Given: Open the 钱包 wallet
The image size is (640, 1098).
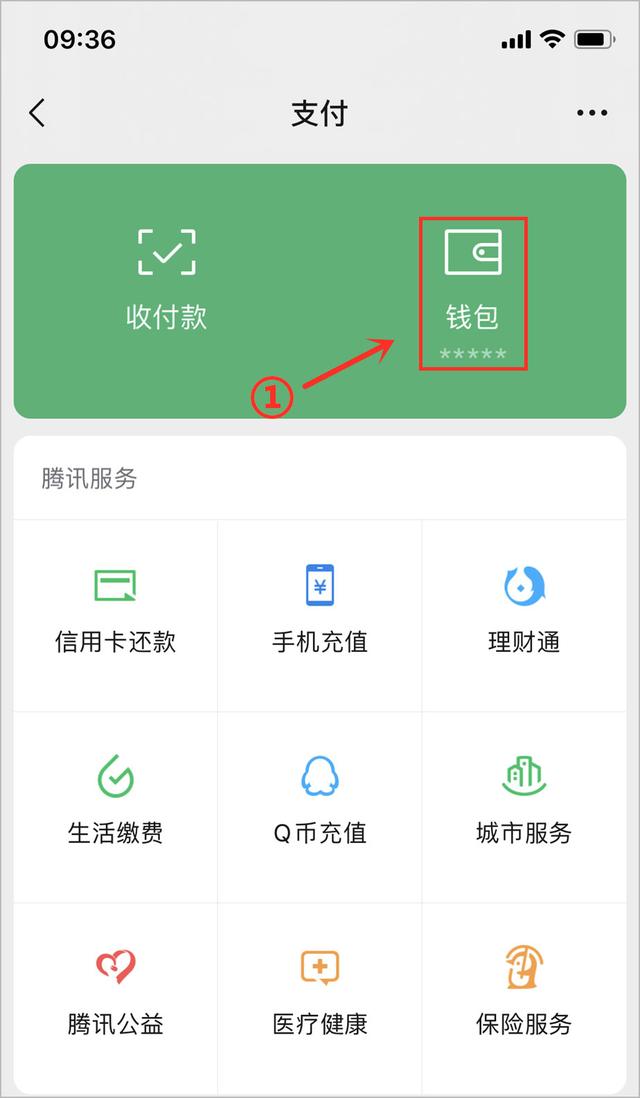Looking at the screenshot, I should (x=472, y=290).
